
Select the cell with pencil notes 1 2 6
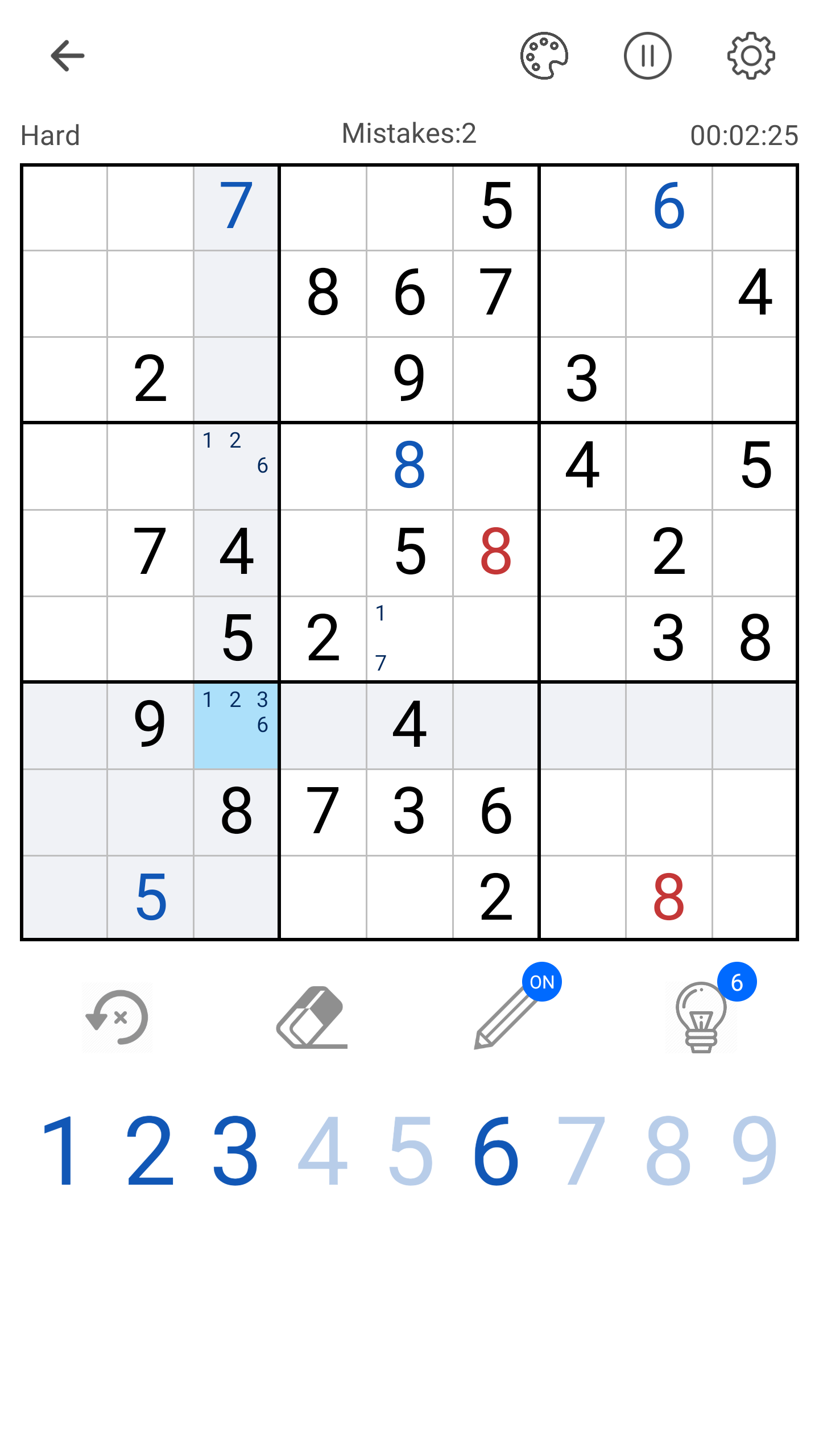tap(236, 466)
